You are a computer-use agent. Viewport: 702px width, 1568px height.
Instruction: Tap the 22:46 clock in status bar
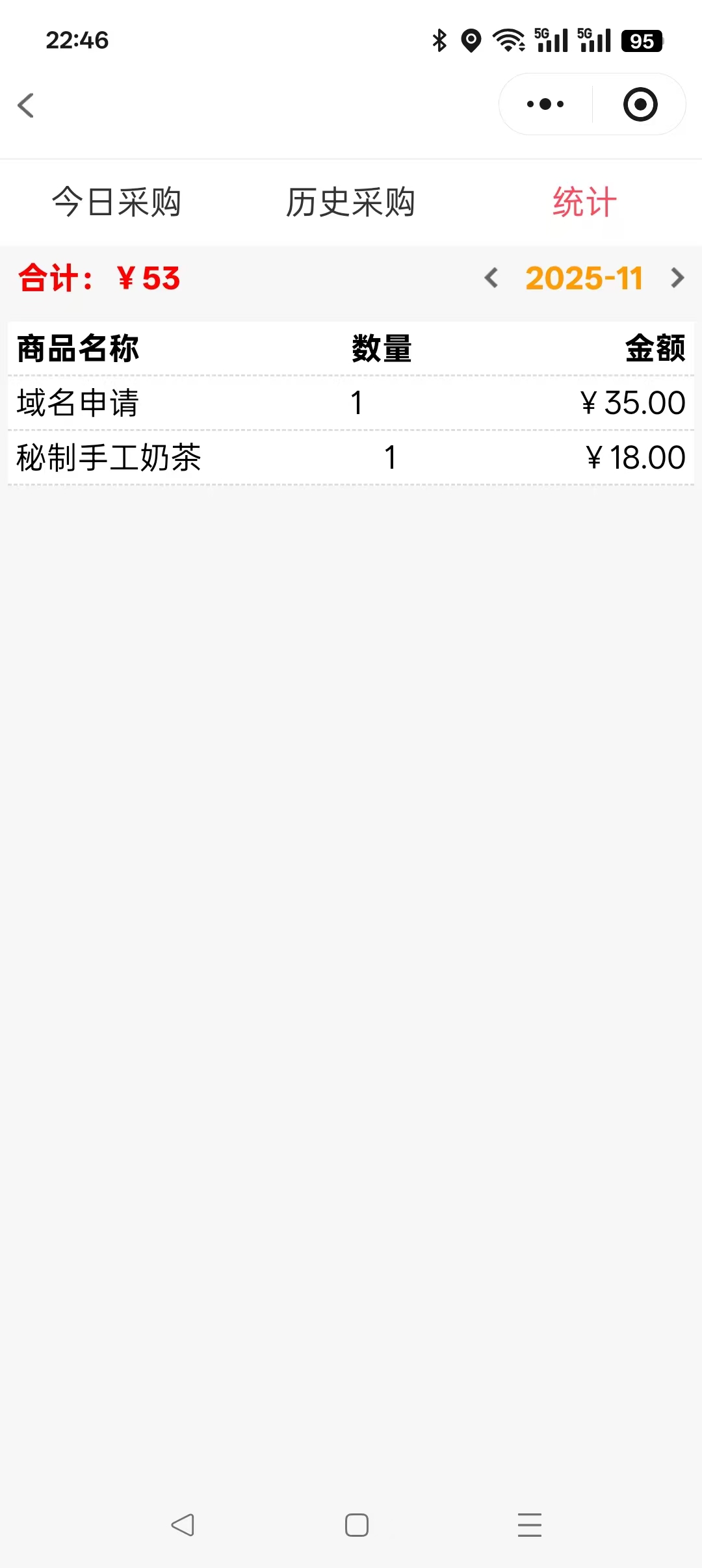pyautogui.click(x=75, y=41)
